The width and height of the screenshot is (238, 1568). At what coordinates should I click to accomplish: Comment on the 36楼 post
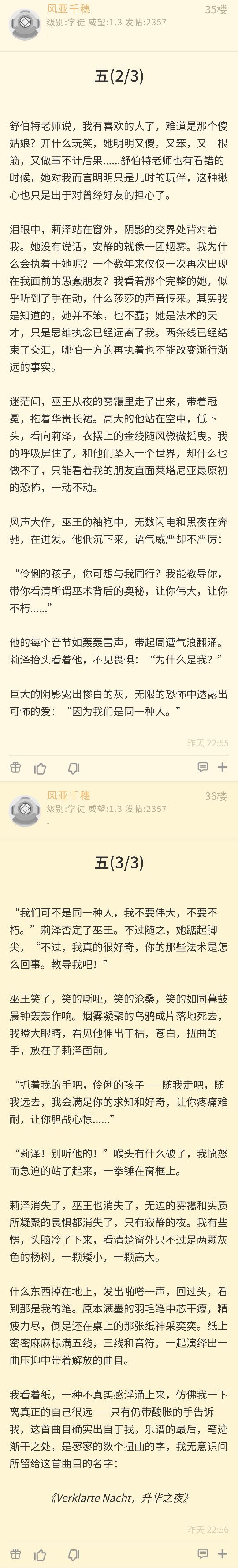(203, 1553)
